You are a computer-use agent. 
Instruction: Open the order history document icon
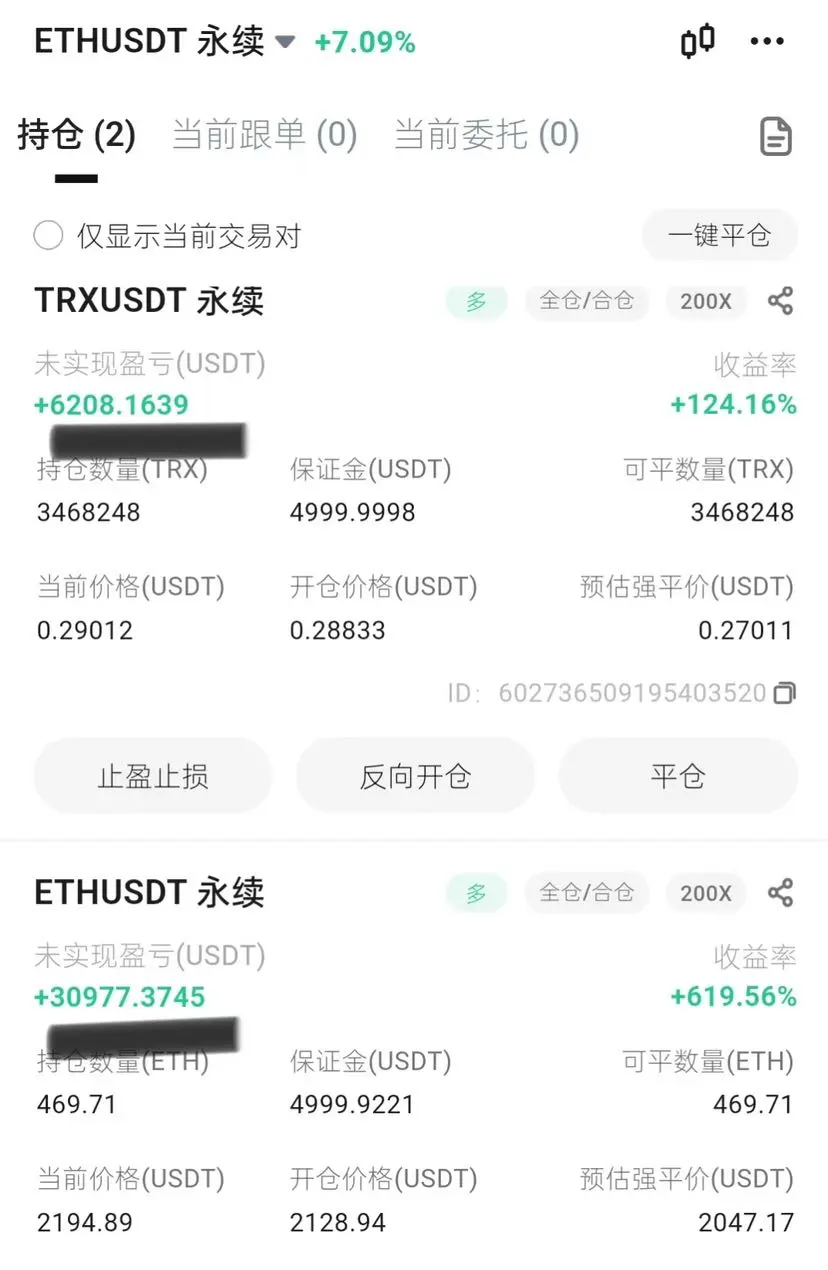pyautogui.click(x=776, y=137)
